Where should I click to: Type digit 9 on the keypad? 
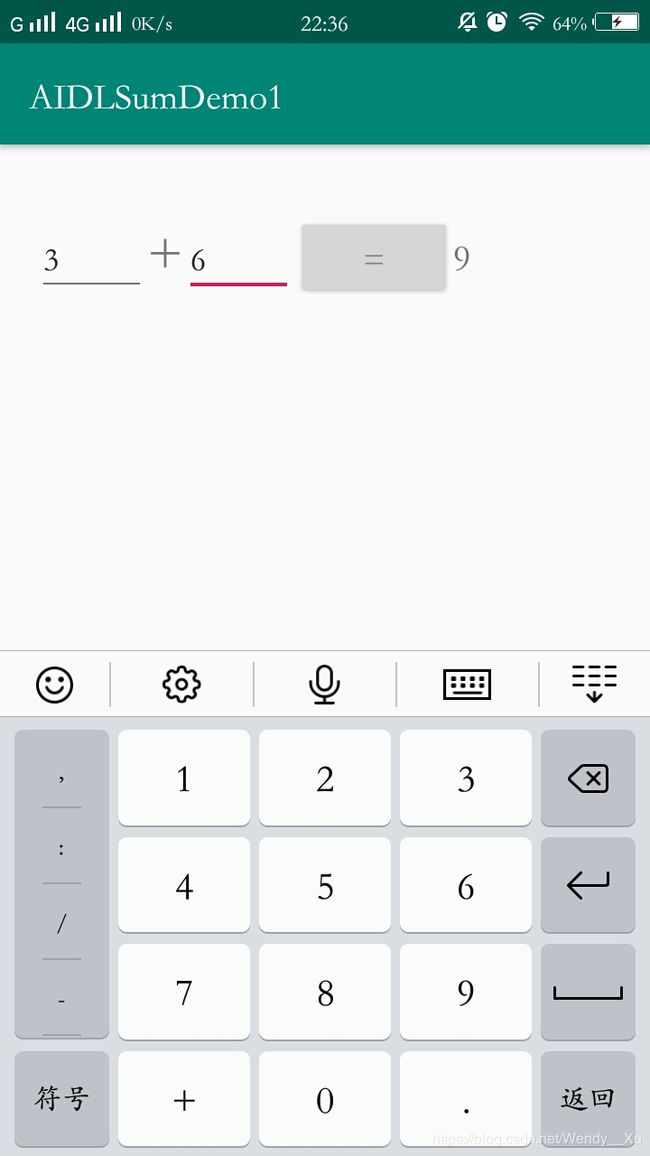tap(466, 992)
